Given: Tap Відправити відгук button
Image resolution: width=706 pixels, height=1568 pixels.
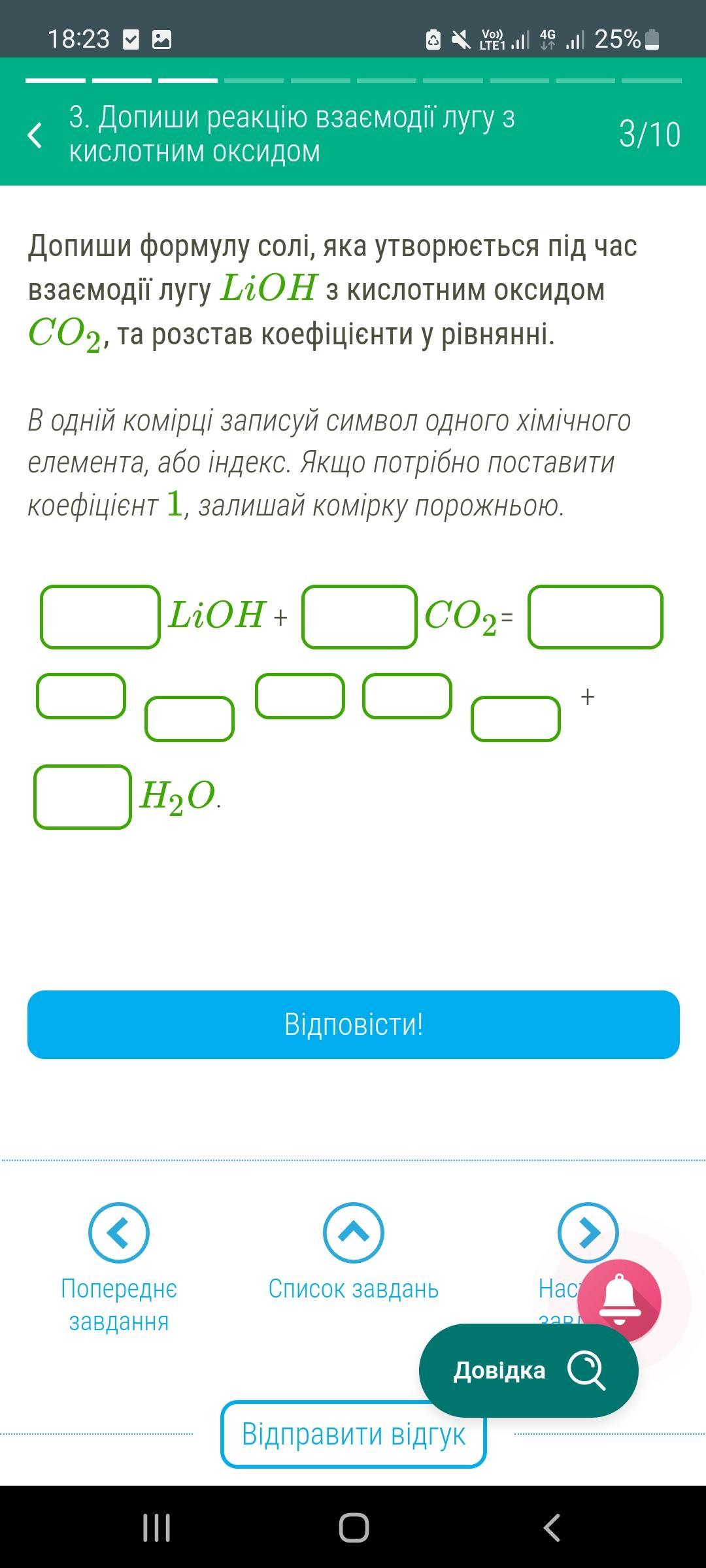Looking at the screenshot, I should (x=354, y=1434).
